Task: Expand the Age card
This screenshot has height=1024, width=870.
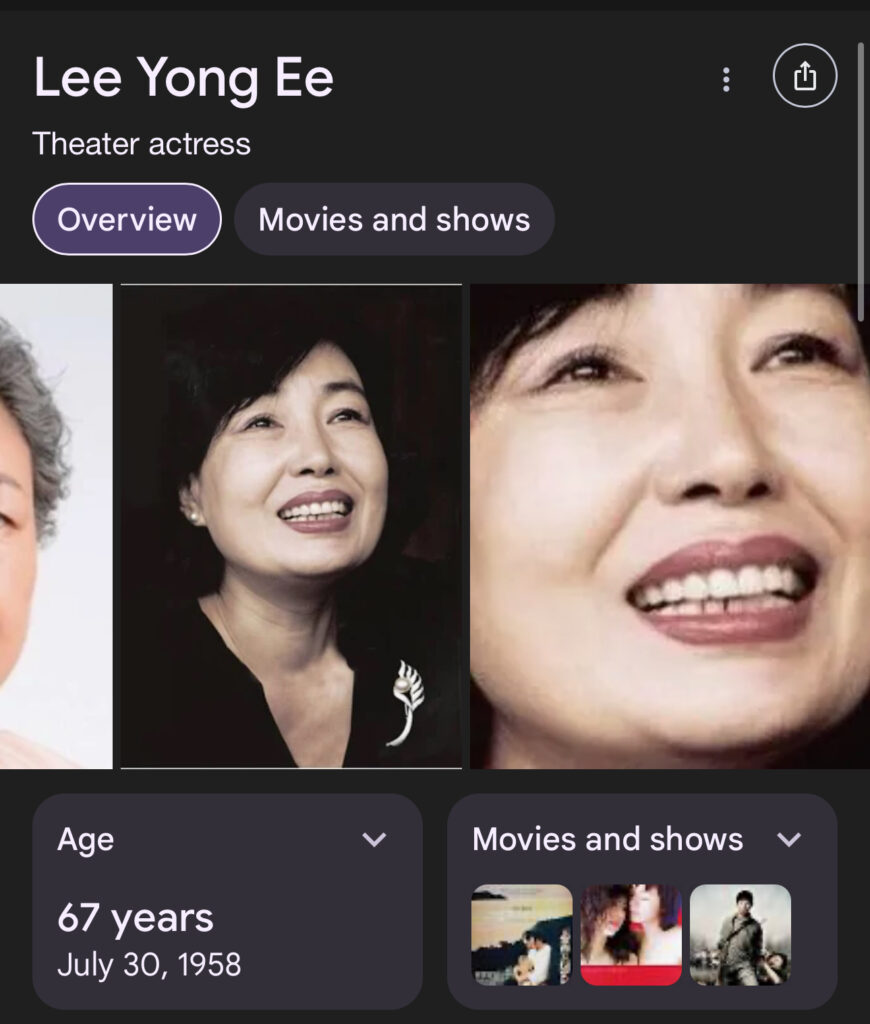Action: tap(374, 840)
